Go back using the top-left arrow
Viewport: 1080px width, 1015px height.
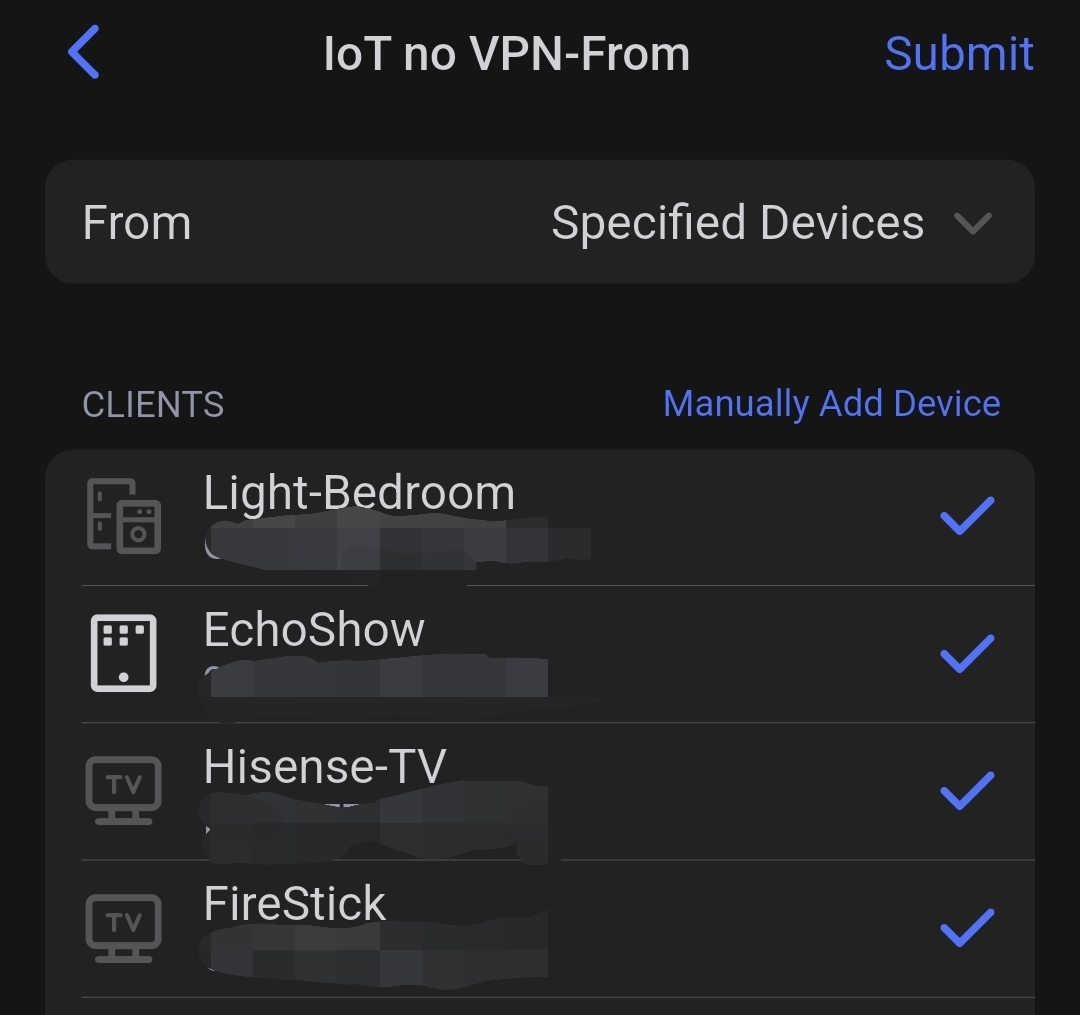pyautogui.click(x=83, y=52)
